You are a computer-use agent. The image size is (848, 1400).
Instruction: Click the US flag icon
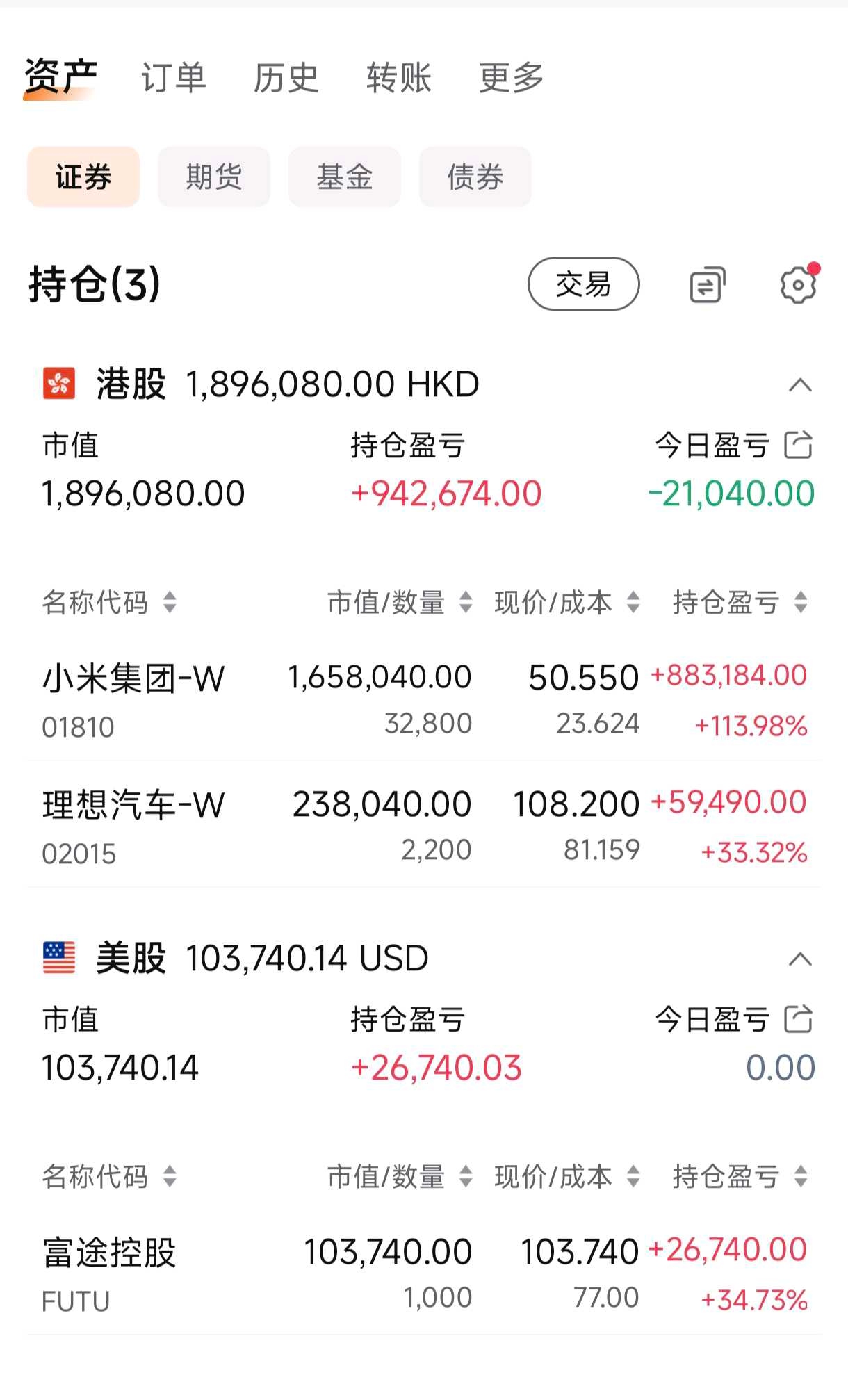(x=58, y=957)
